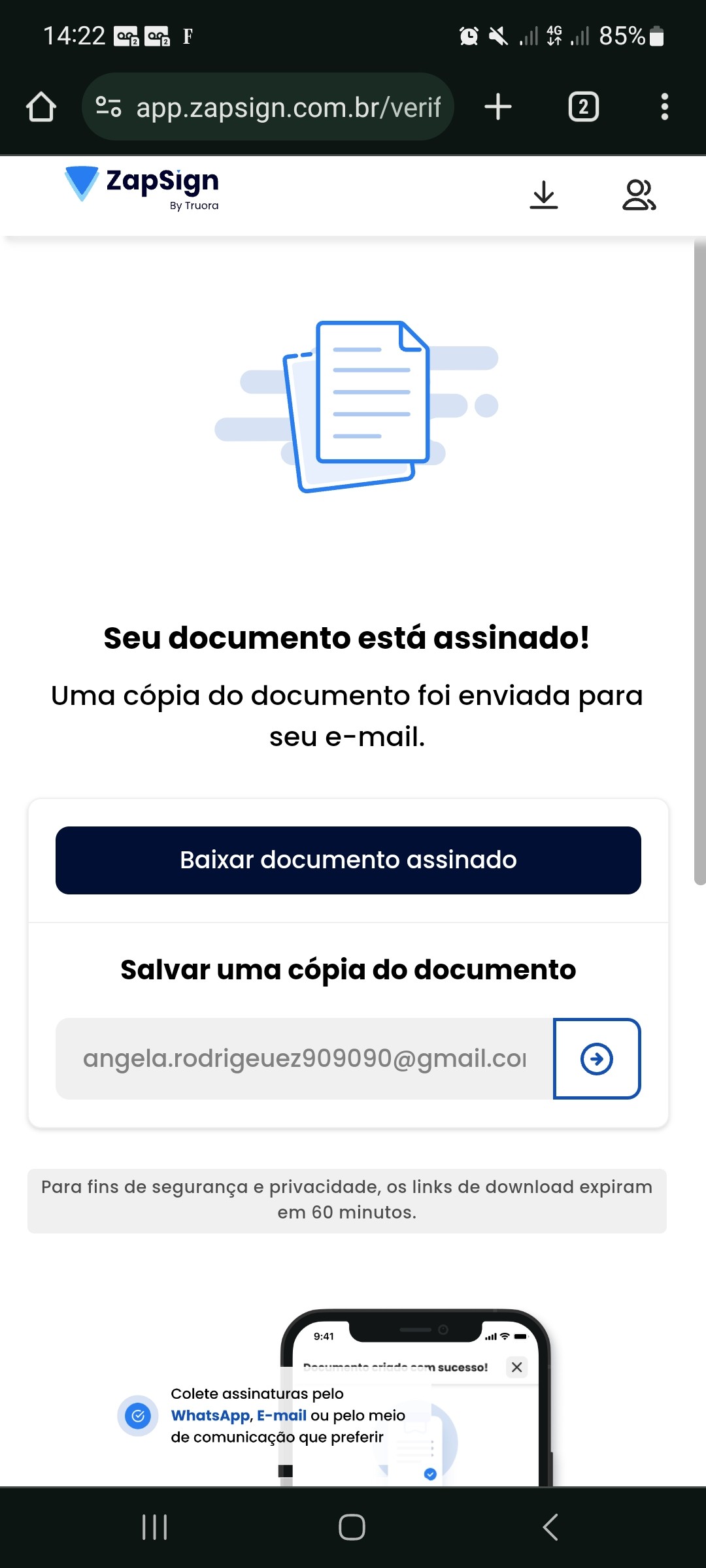Send document copy with the arrow button
Image resolution: width=706 pixels, height=1568 pixels.
(596, 1058)
